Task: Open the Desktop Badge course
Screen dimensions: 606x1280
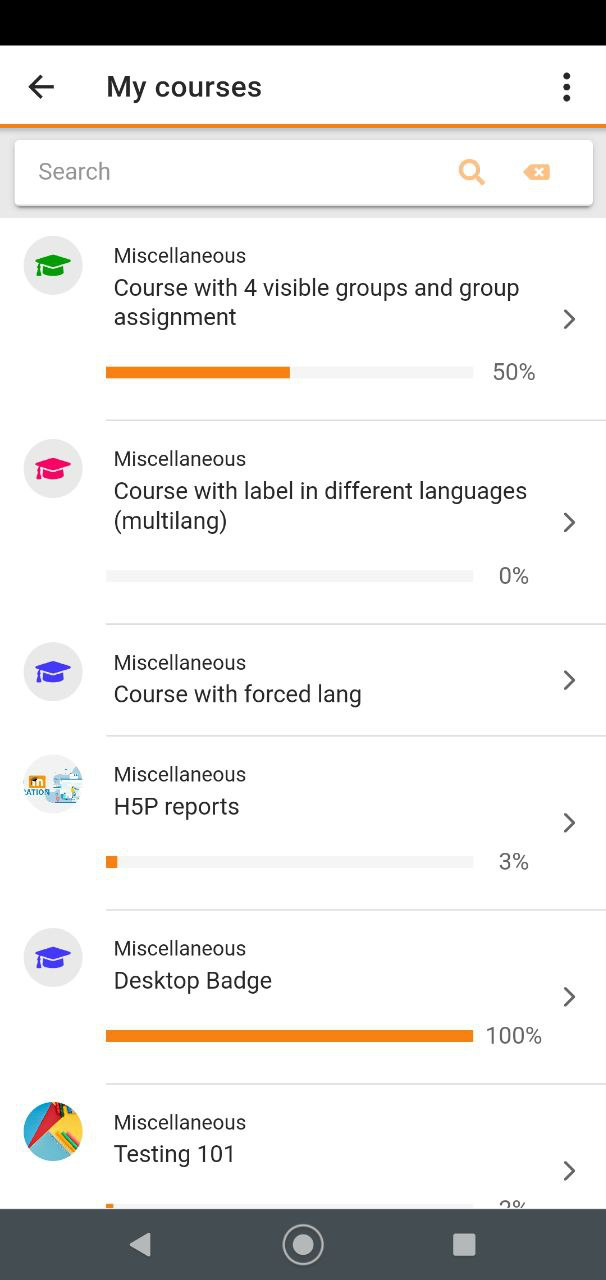Action: point(303,997)
